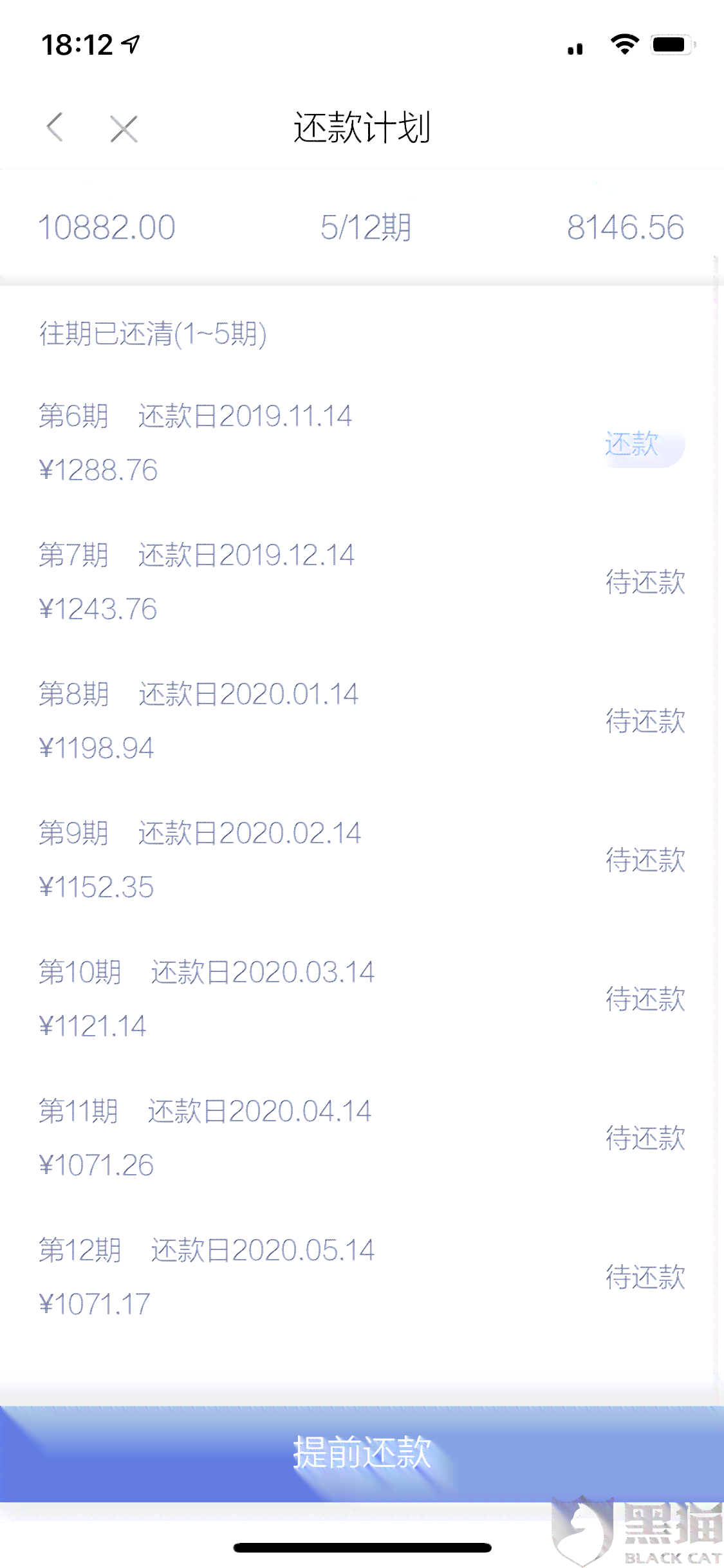Tap 还款 for the 6th installment
The width and height of the screenshot is (724, 1568).
coord(644,444)
